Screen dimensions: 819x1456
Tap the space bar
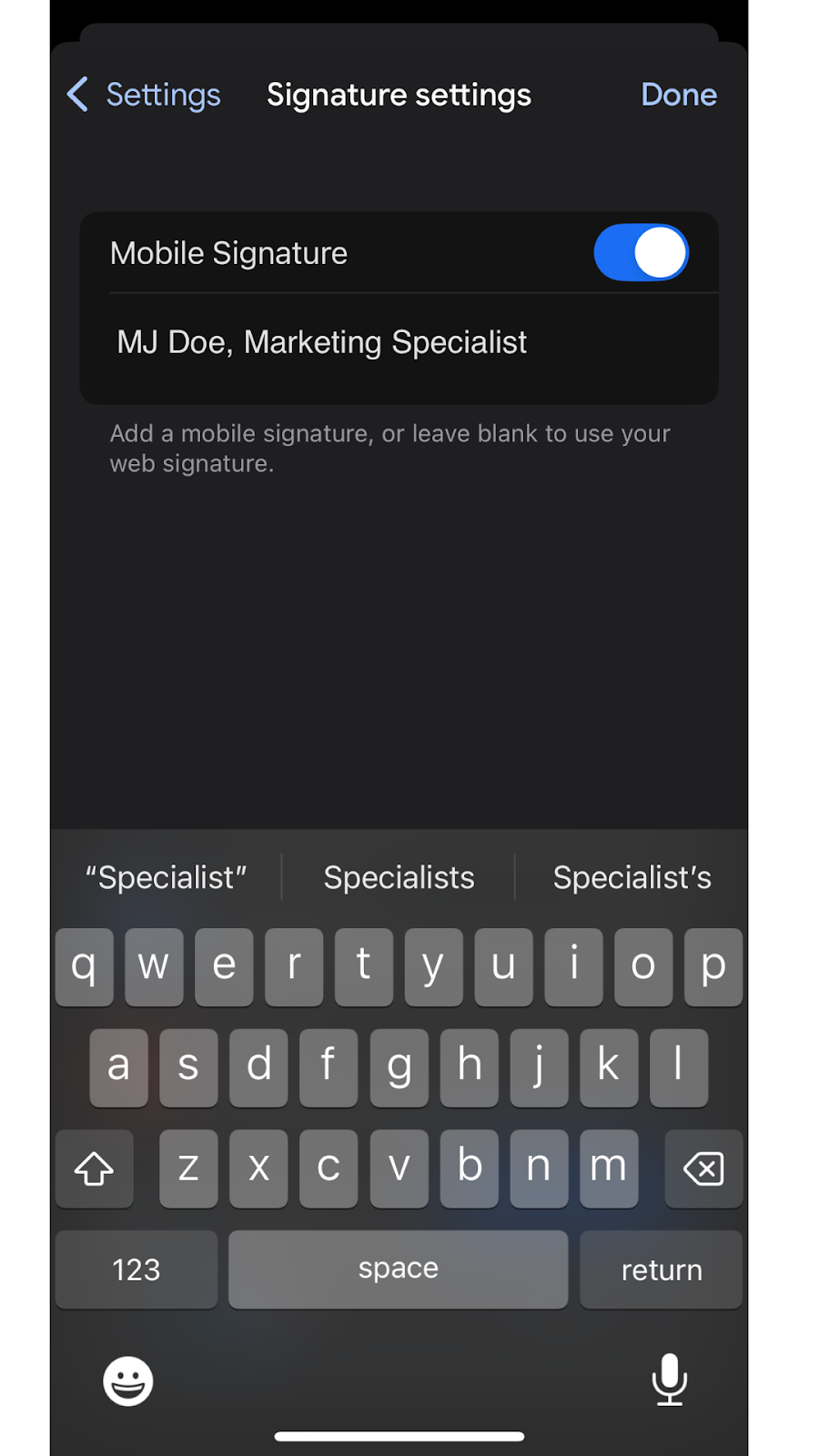point(398,1269)
